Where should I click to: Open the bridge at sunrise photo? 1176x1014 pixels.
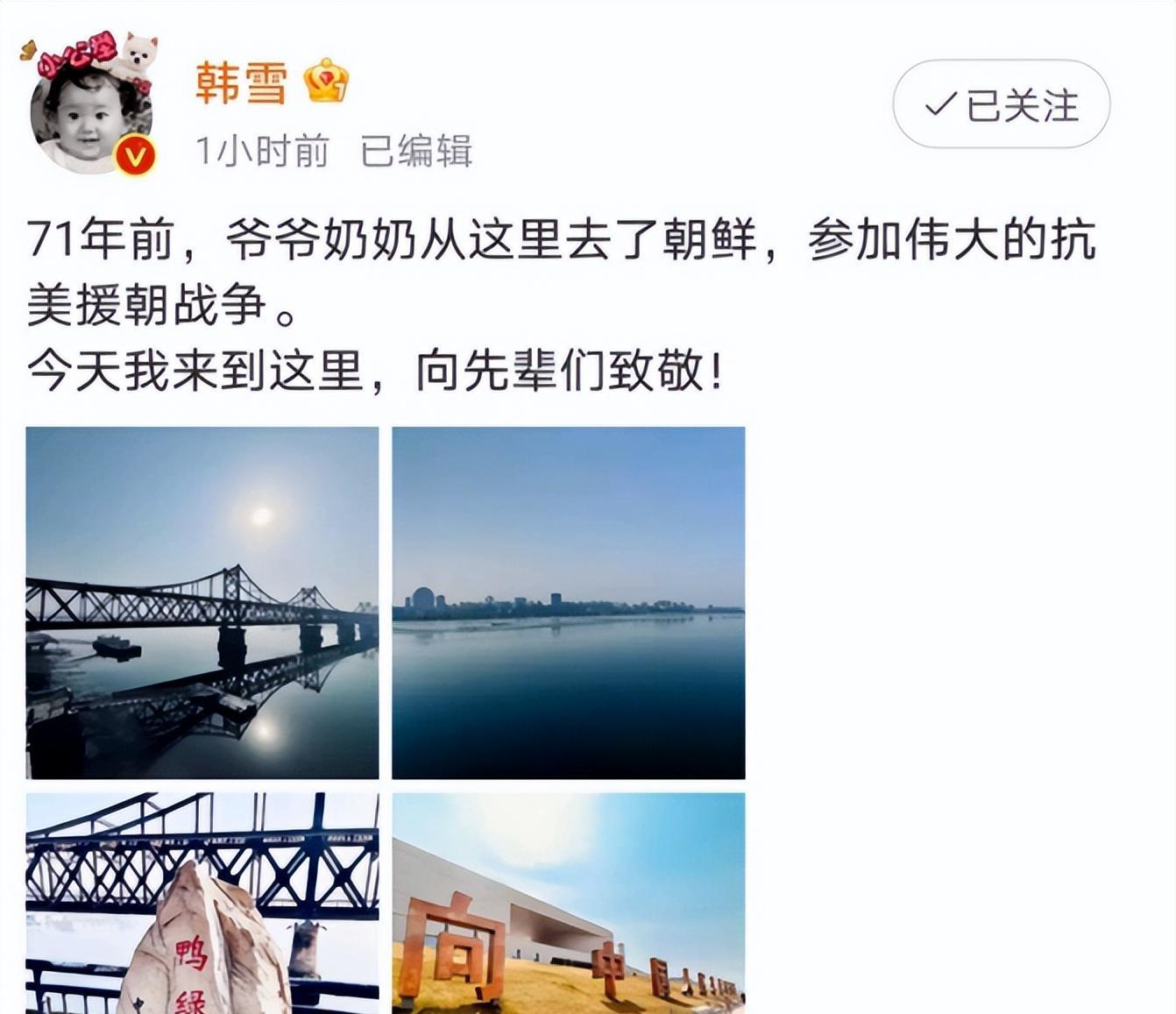pos(202,602)
